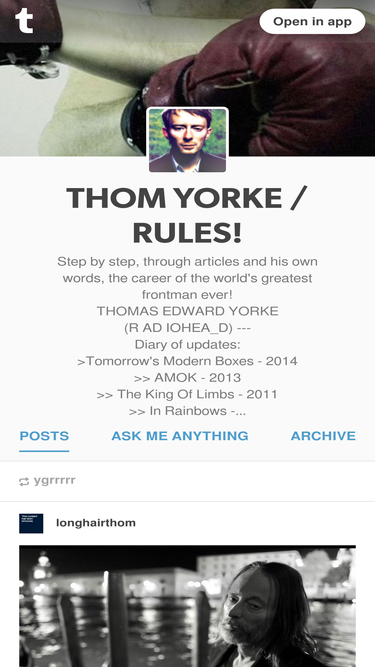Open the blog's profile avatar
This screenshot has width=375, height=667.
coord(187,140)
